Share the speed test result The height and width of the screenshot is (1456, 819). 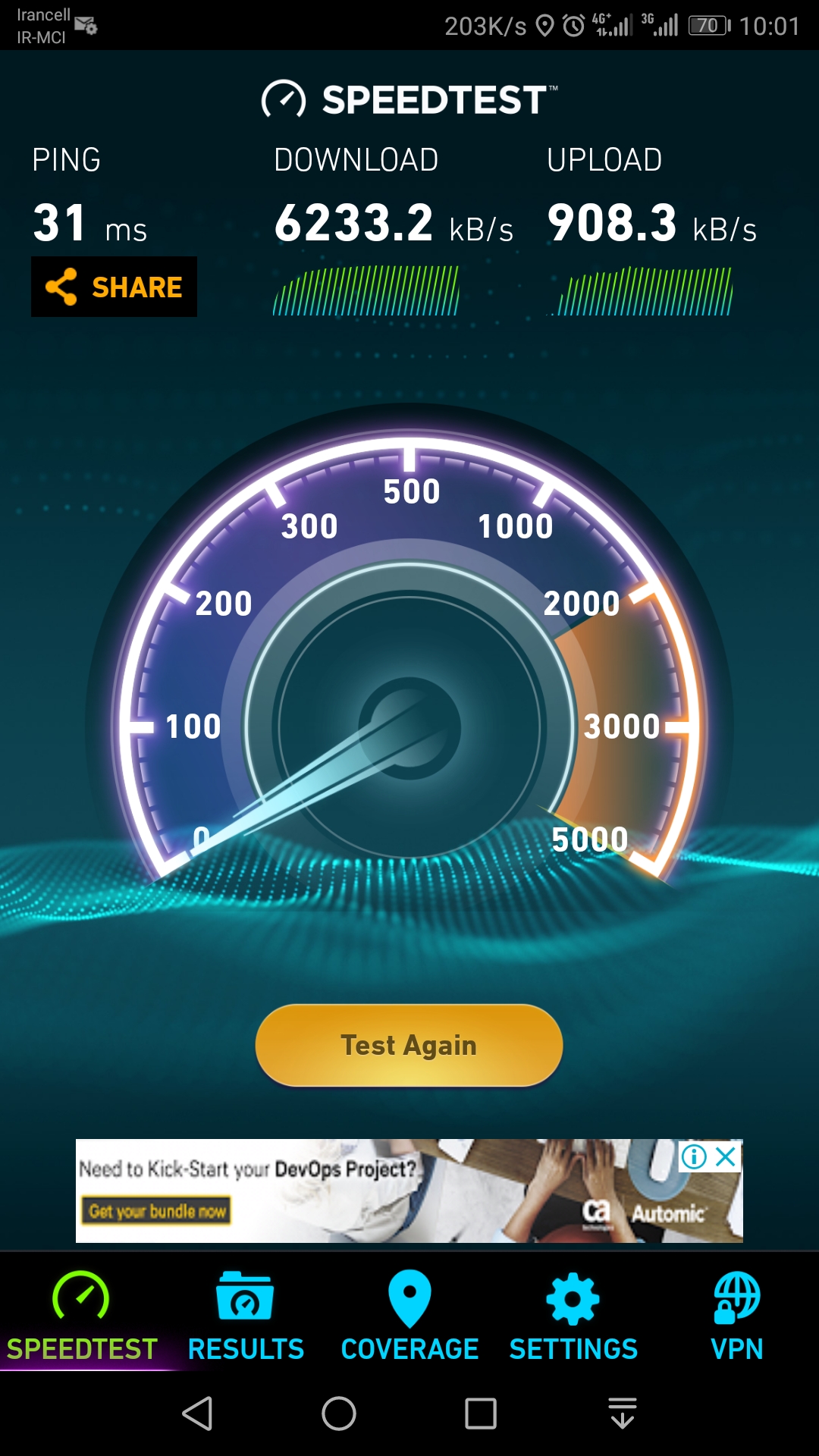coord(114,287)
